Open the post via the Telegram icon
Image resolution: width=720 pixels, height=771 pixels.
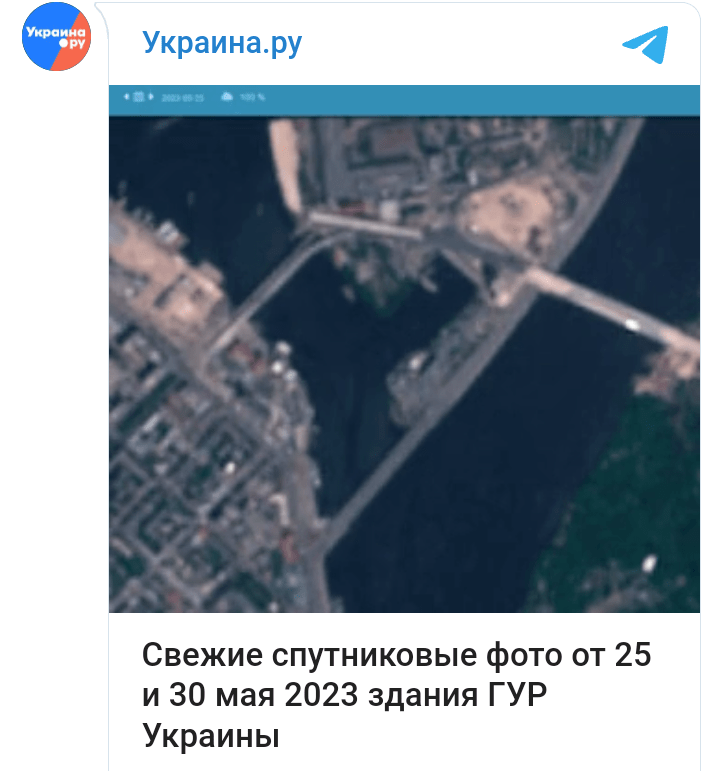645,44
